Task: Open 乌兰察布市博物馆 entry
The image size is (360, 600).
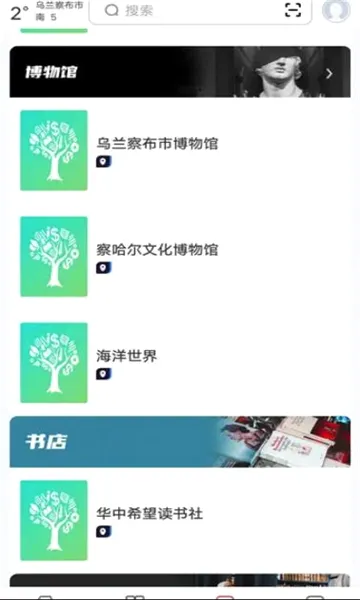Action: click(180, 150)
